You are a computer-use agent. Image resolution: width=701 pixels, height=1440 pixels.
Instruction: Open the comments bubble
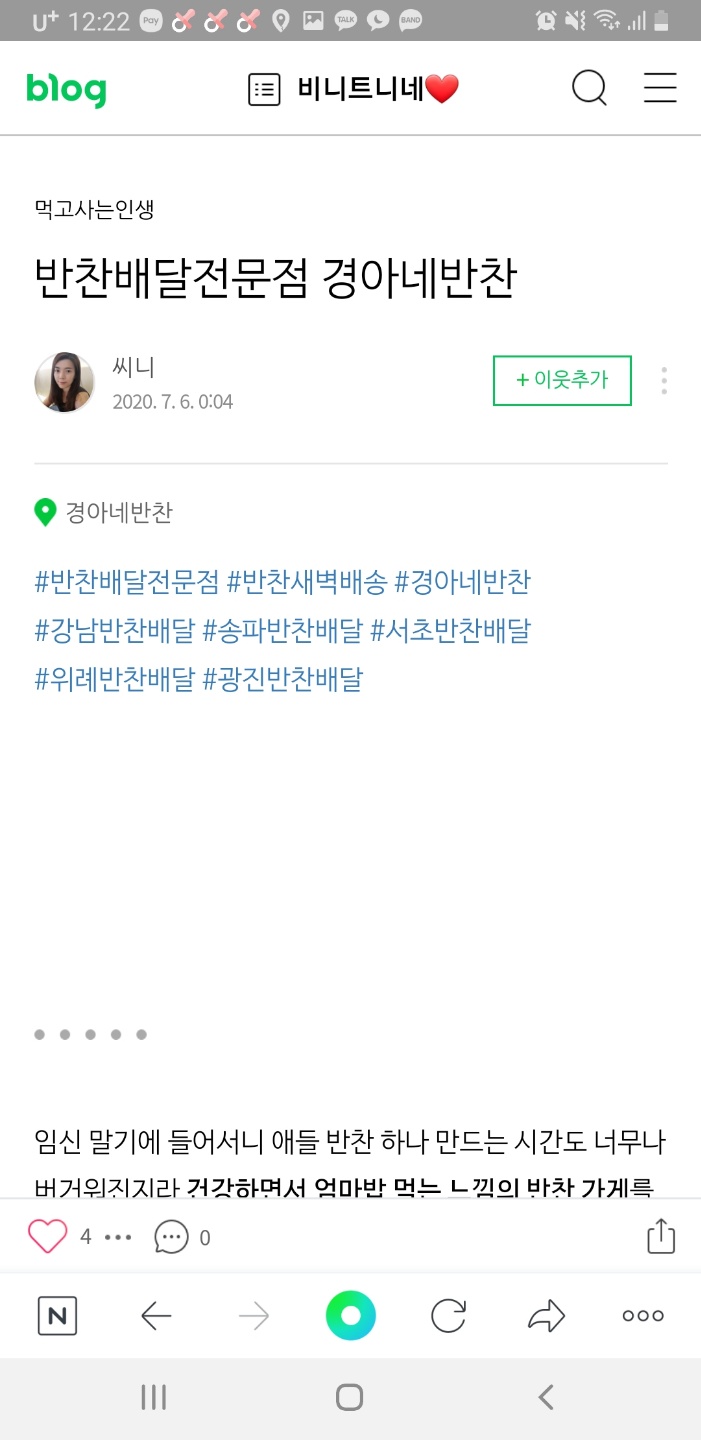pyautogui.click(x=171, y=1237)
